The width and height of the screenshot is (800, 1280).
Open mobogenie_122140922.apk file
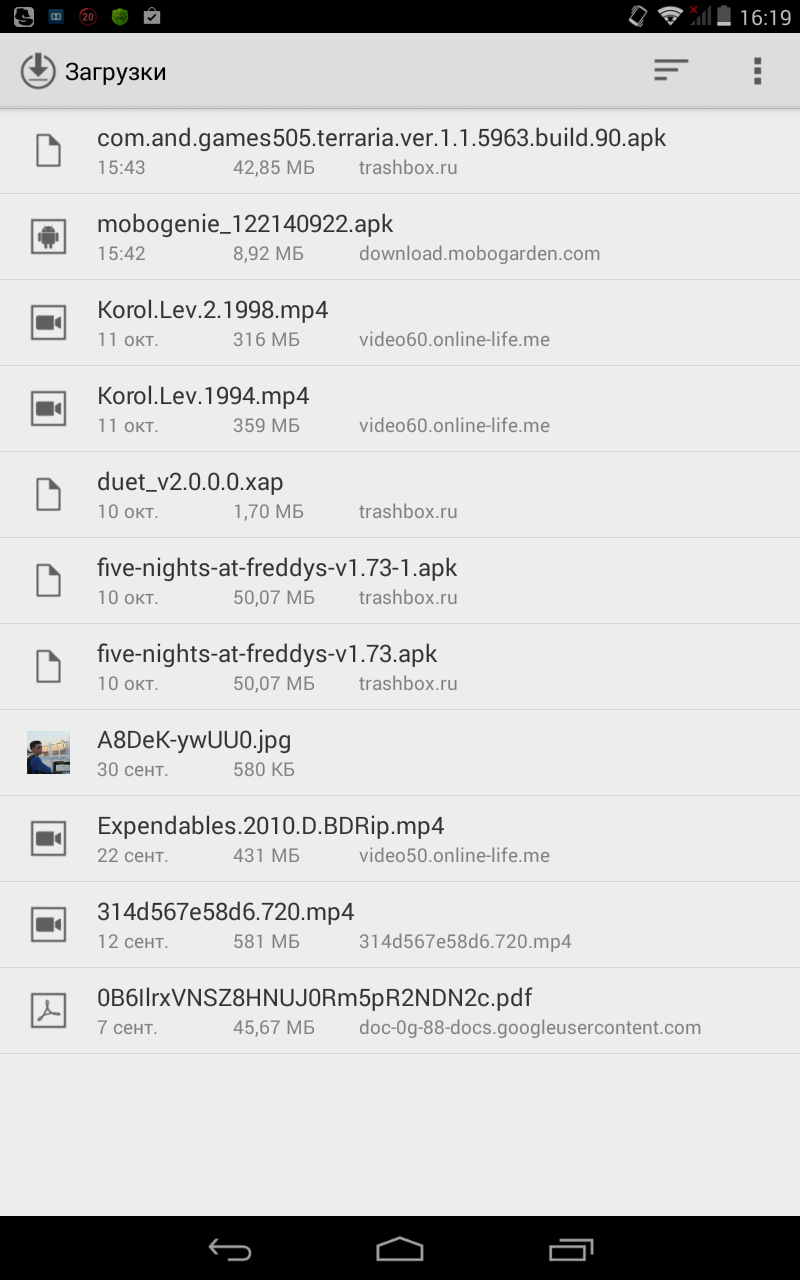point(245,237)
